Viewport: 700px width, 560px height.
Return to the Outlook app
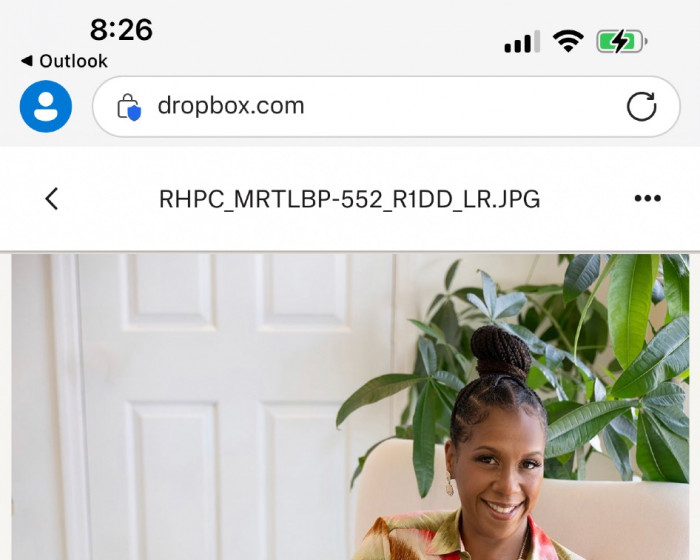point(64,61)
